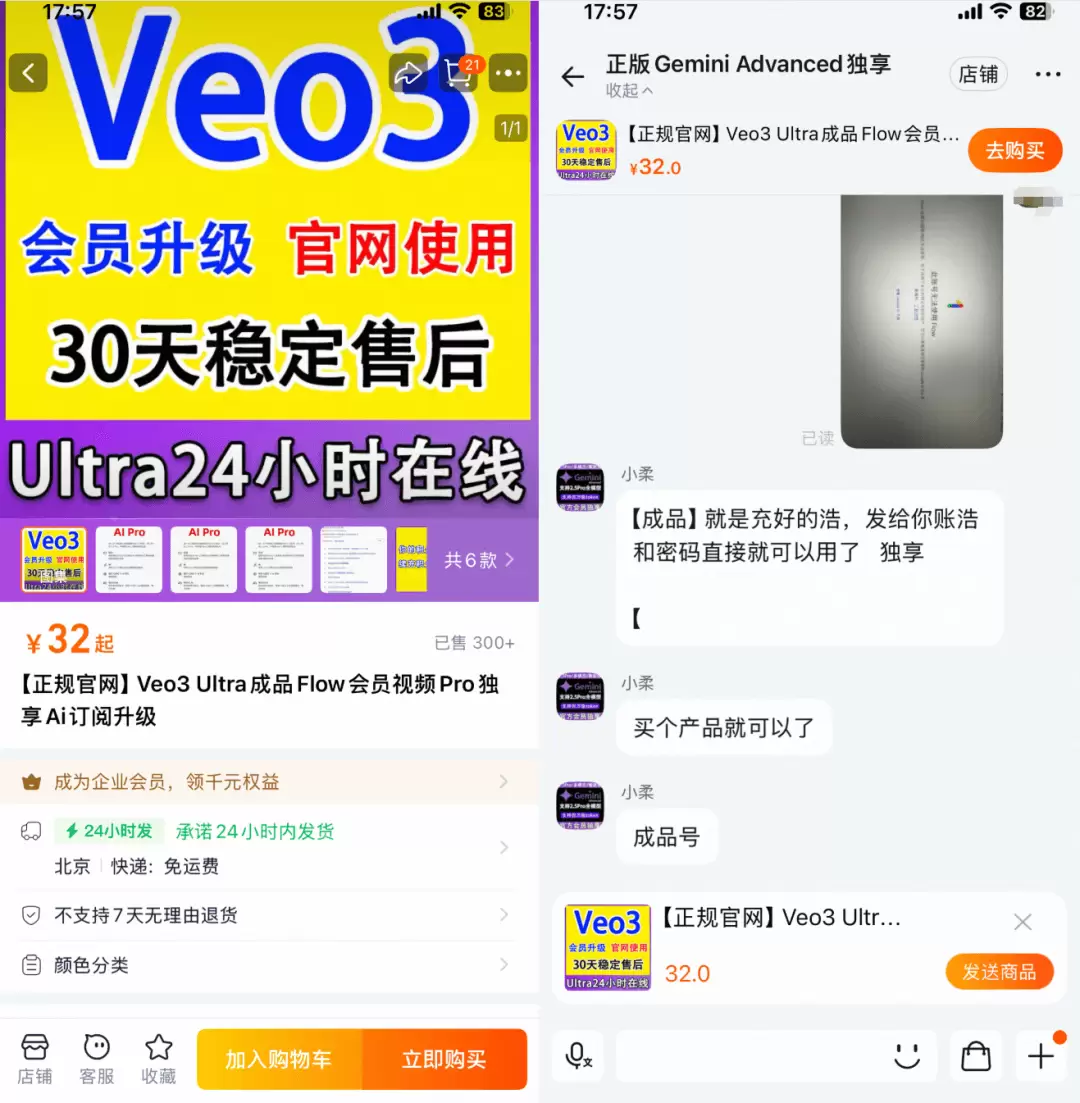Add this item to 收藏 favorites

click(x=158, y=1058)
